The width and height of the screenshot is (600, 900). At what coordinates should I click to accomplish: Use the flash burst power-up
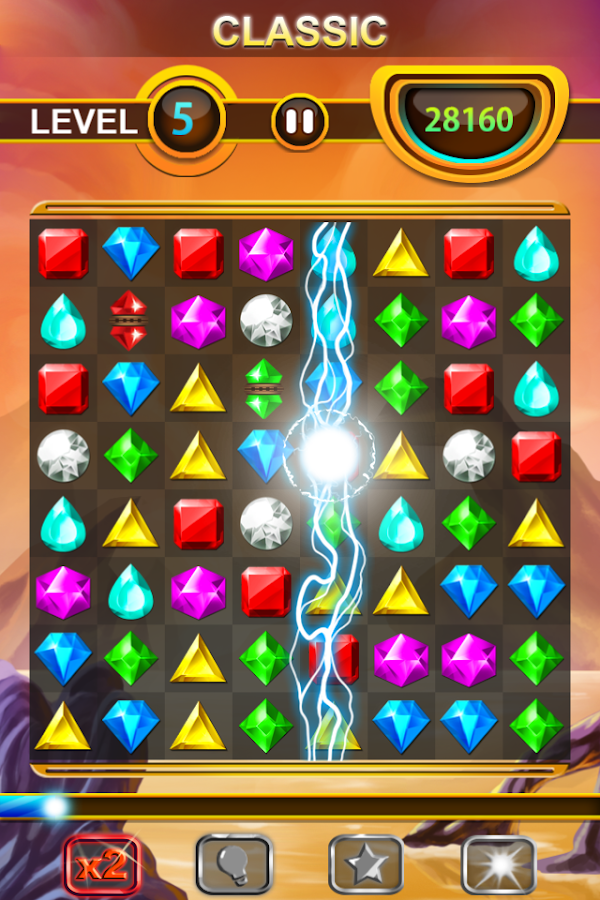pyautogui.click(x=498, y=865)
